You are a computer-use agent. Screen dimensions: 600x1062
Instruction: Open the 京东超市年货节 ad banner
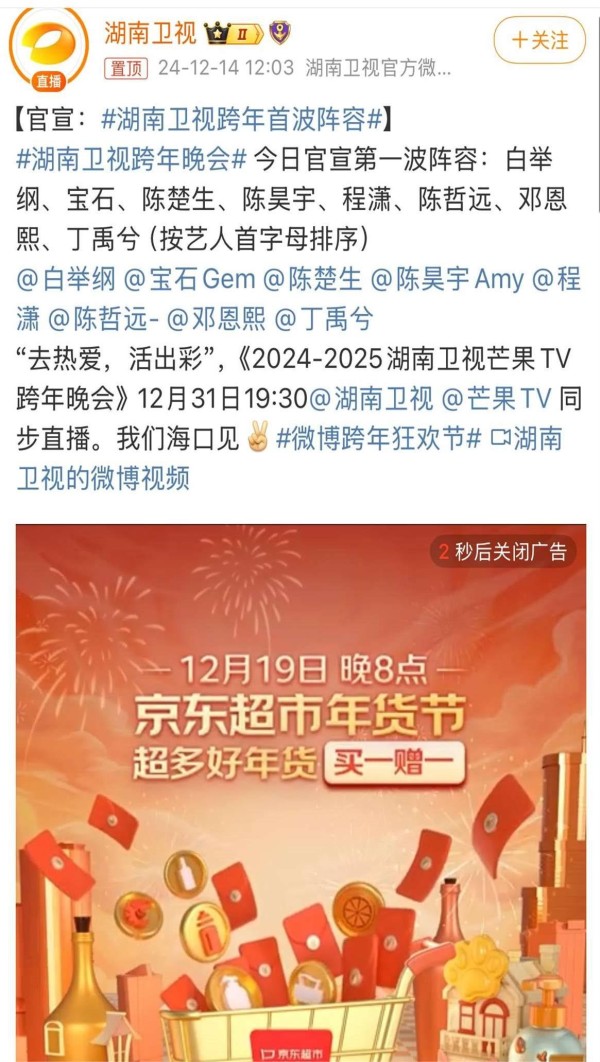click(x=301, y=792)
